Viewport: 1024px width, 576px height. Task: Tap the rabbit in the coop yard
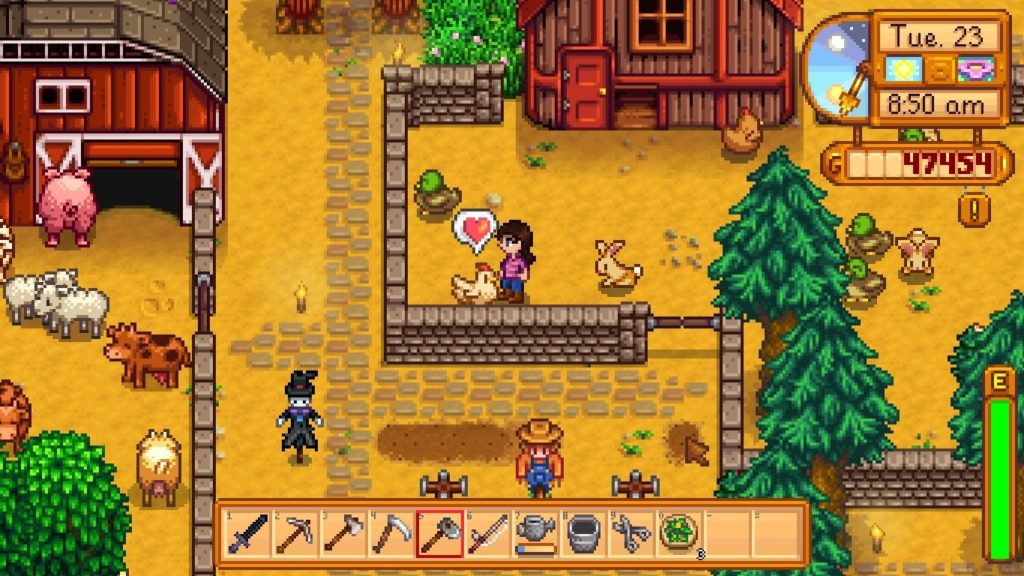(616, 265)
